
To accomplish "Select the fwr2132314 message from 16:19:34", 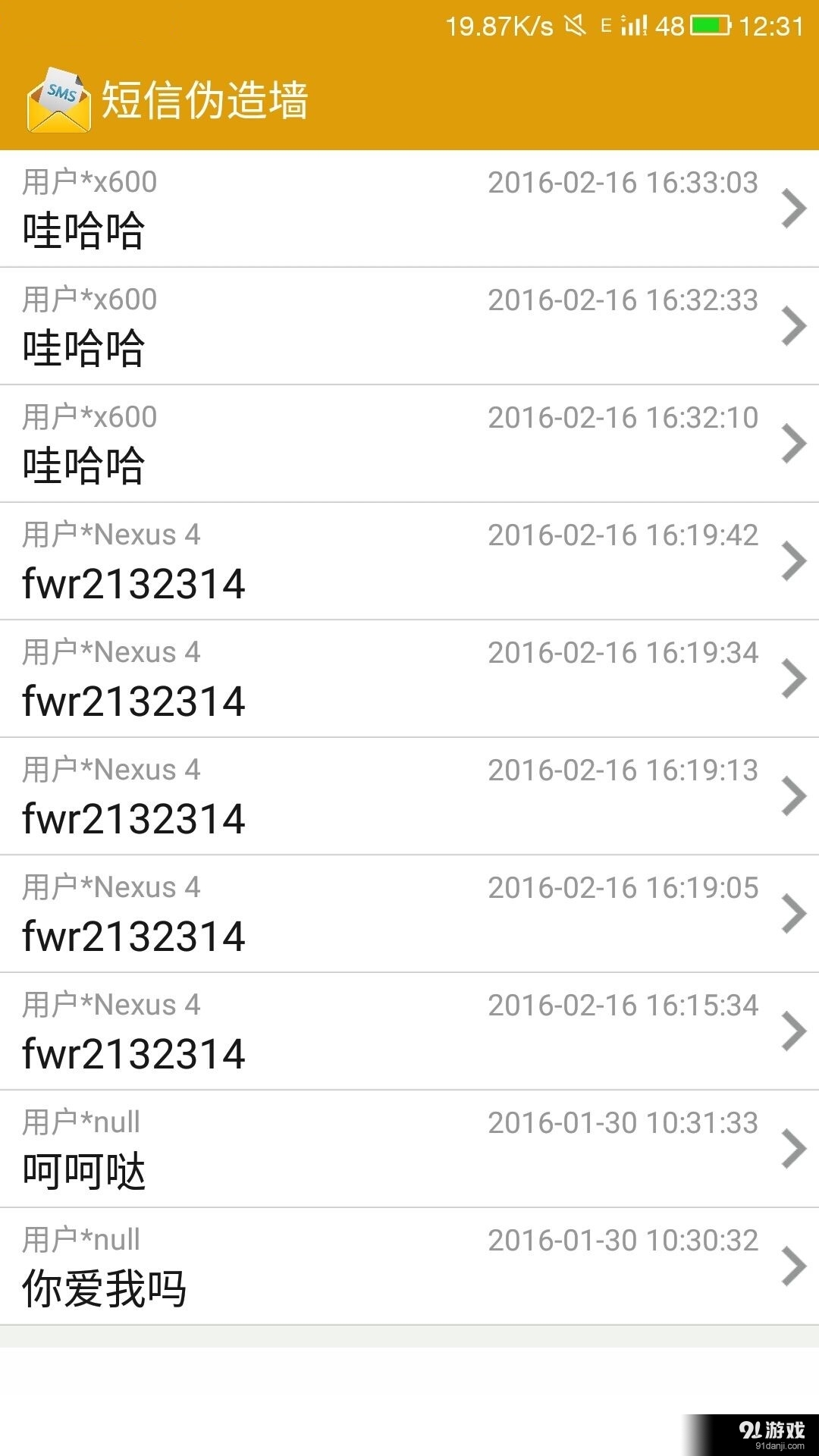I will (x=409, y=679).
